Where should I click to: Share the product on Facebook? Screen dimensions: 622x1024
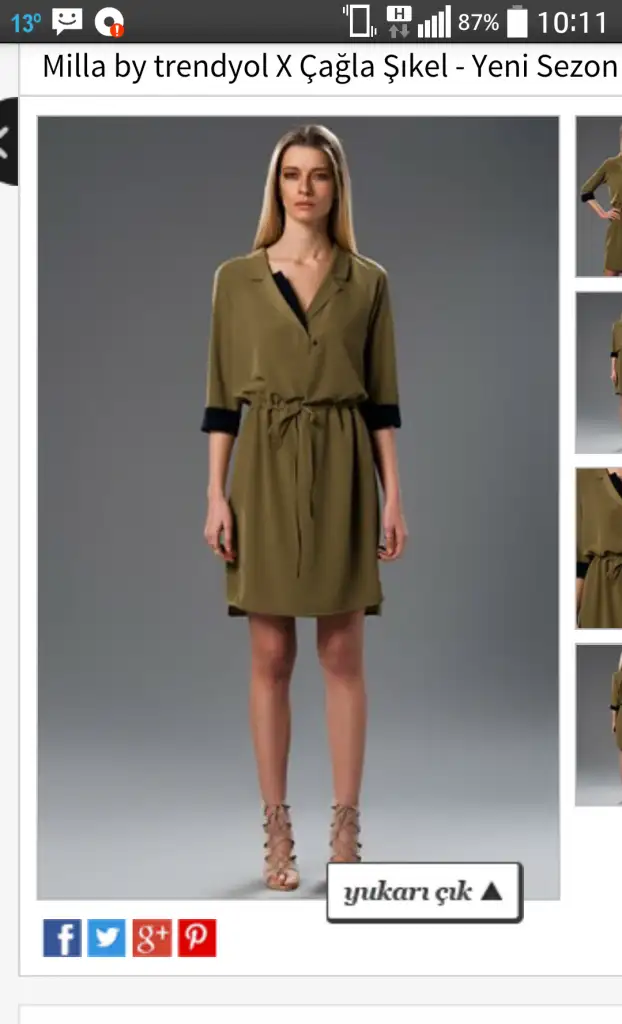62,938
